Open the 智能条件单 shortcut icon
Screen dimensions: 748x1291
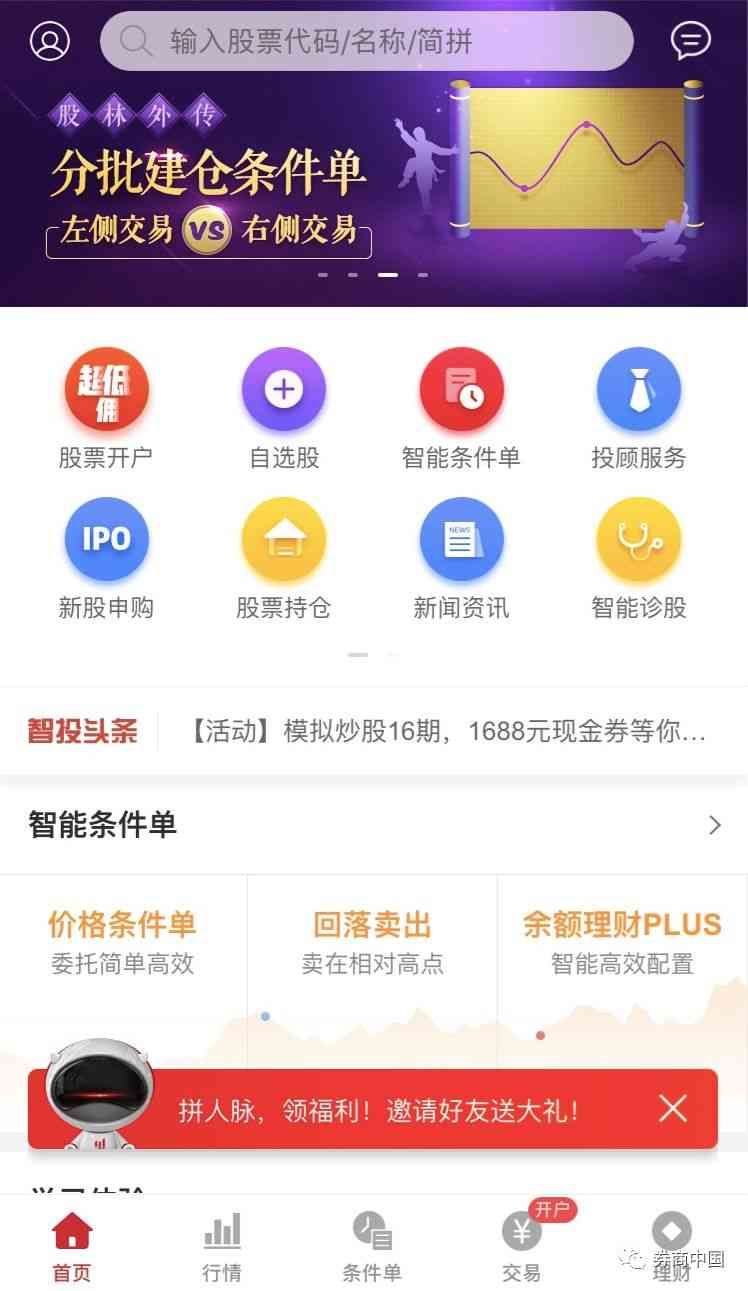[461, 392]
